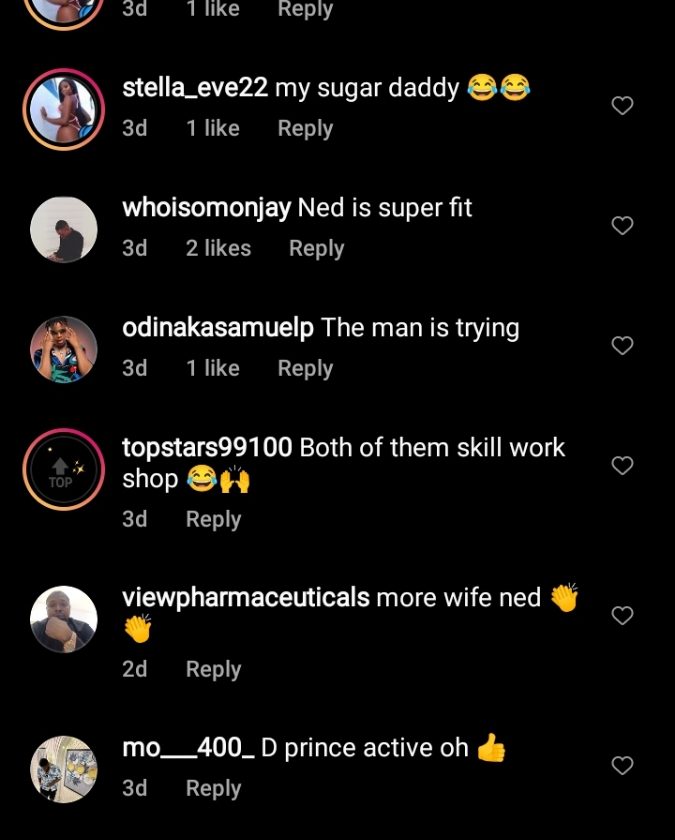Open stella_eve22's profile picture
This screenshot has height=840, width=675.
[x=64, y=110]
